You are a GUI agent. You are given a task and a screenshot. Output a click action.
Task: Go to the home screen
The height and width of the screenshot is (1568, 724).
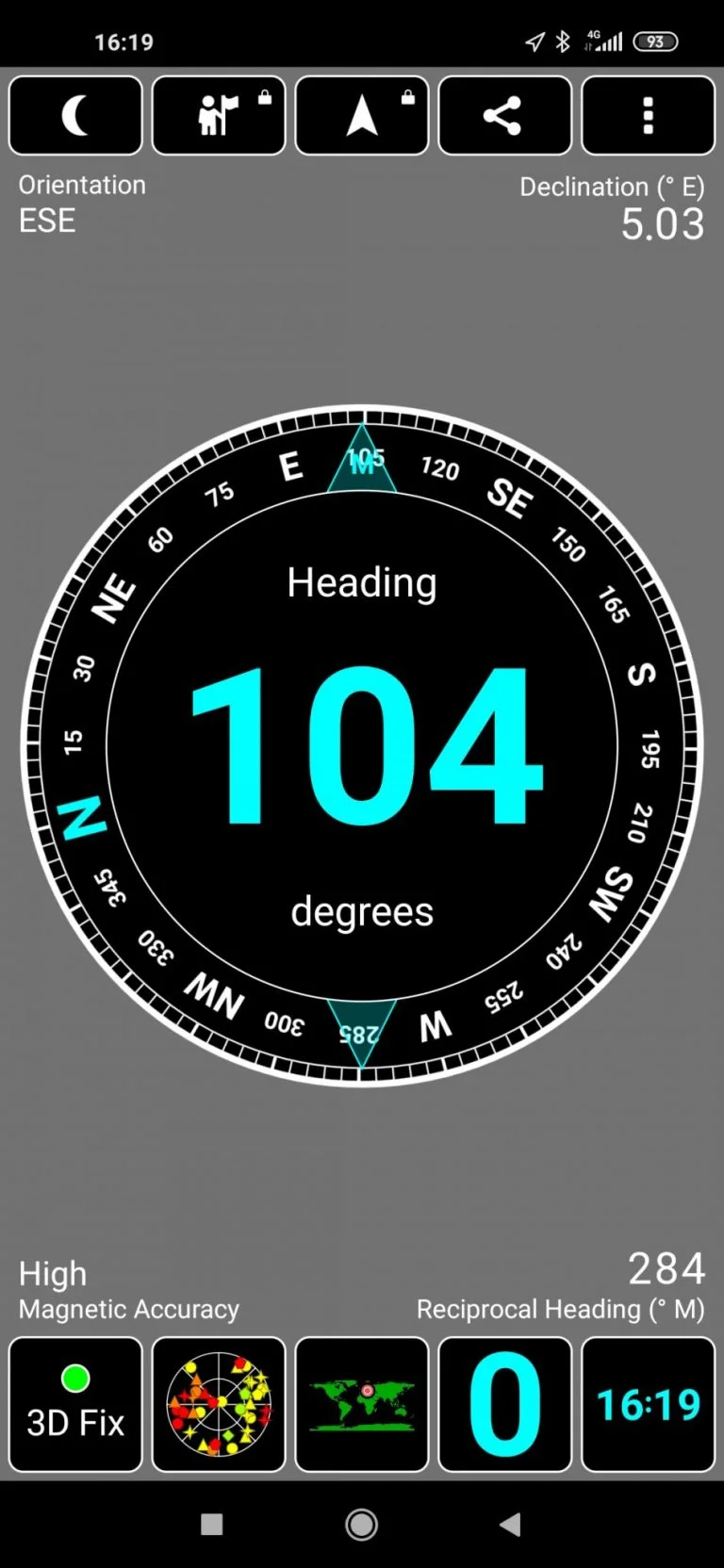362,1525
